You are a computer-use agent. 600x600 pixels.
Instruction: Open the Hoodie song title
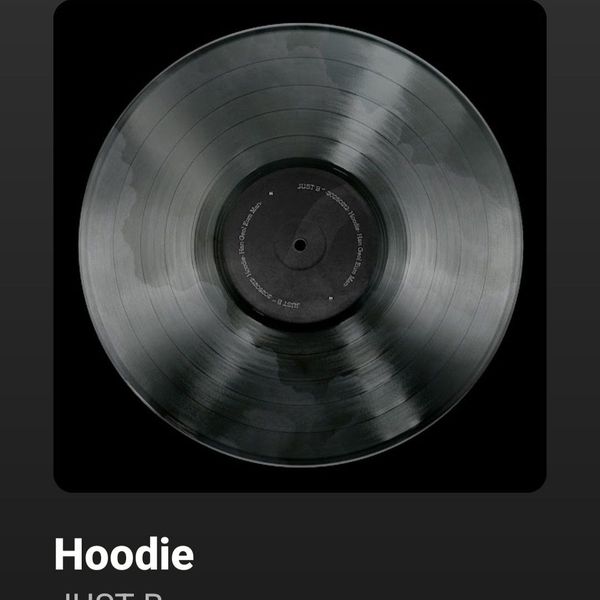124,554
